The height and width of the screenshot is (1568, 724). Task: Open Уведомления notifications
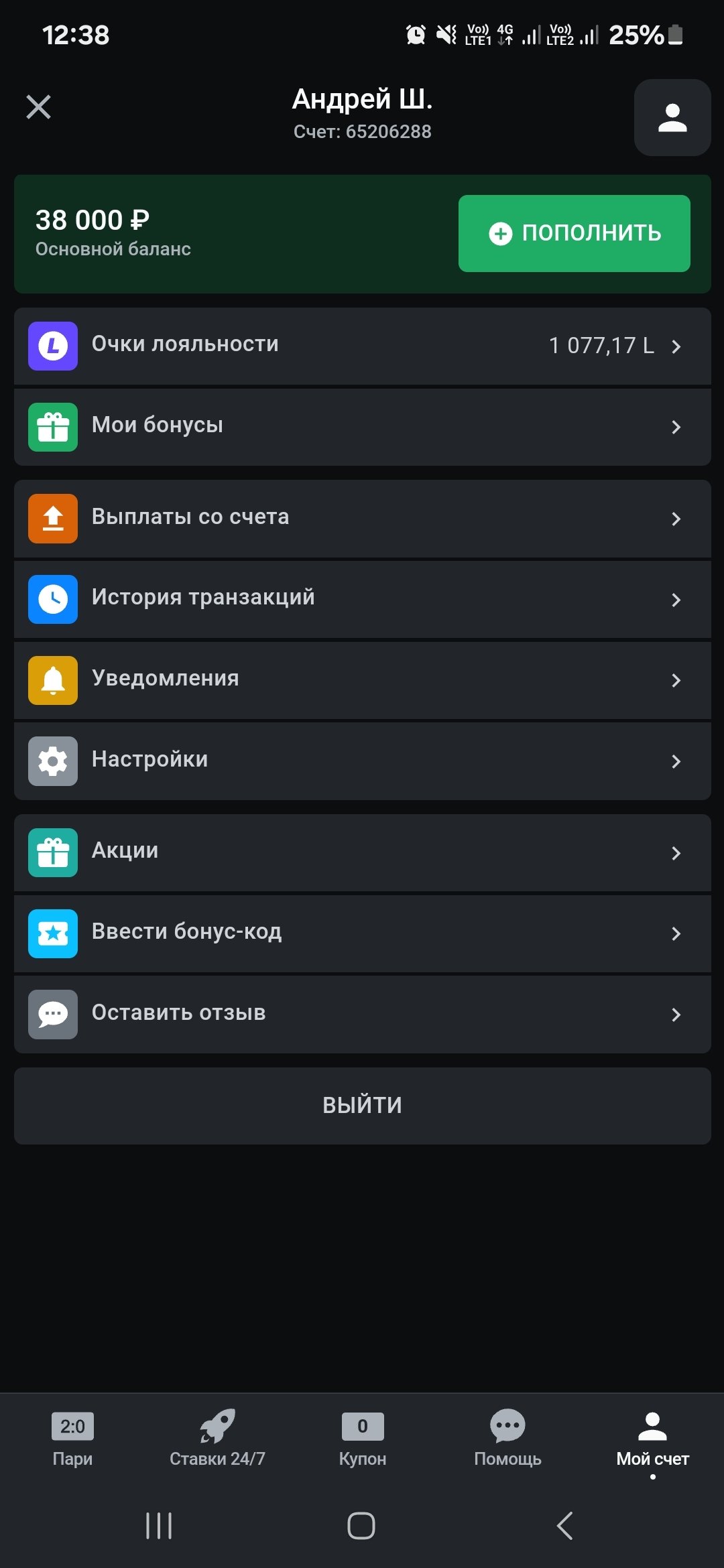click(362, 679)
